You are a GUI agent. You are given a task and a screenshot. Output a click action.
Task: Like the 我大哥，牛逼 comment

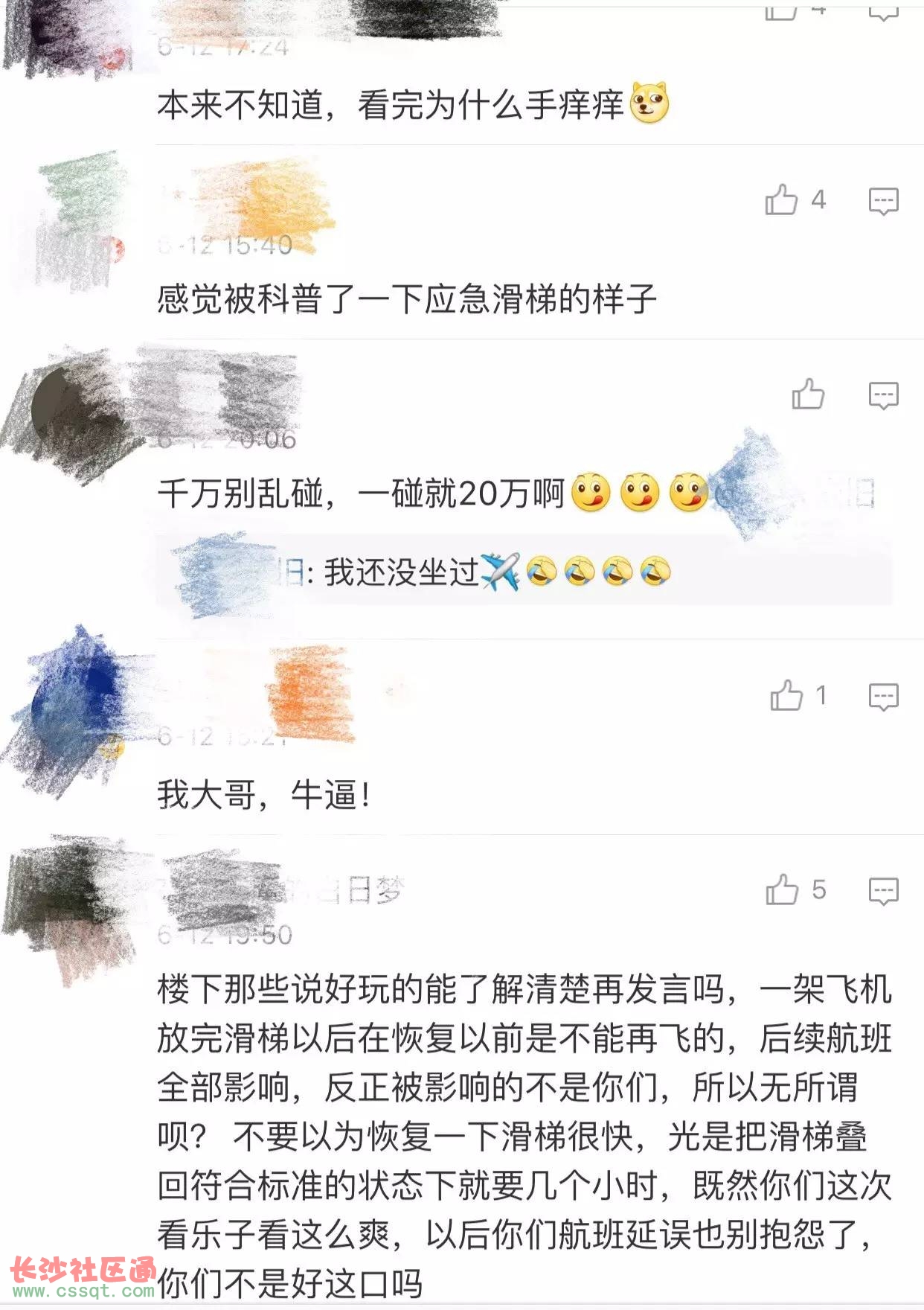coord(786,696)
